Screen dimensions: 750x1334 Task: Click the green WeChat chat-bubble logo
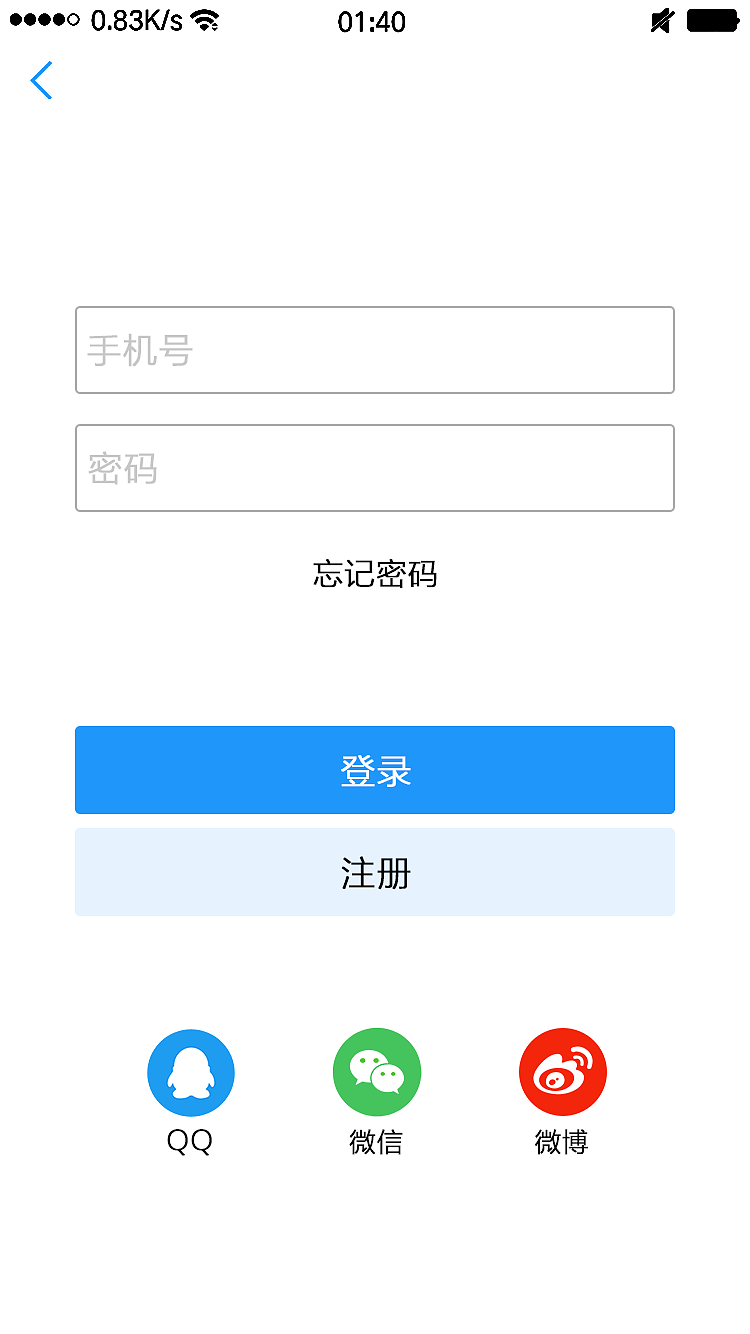(377, 1071)
